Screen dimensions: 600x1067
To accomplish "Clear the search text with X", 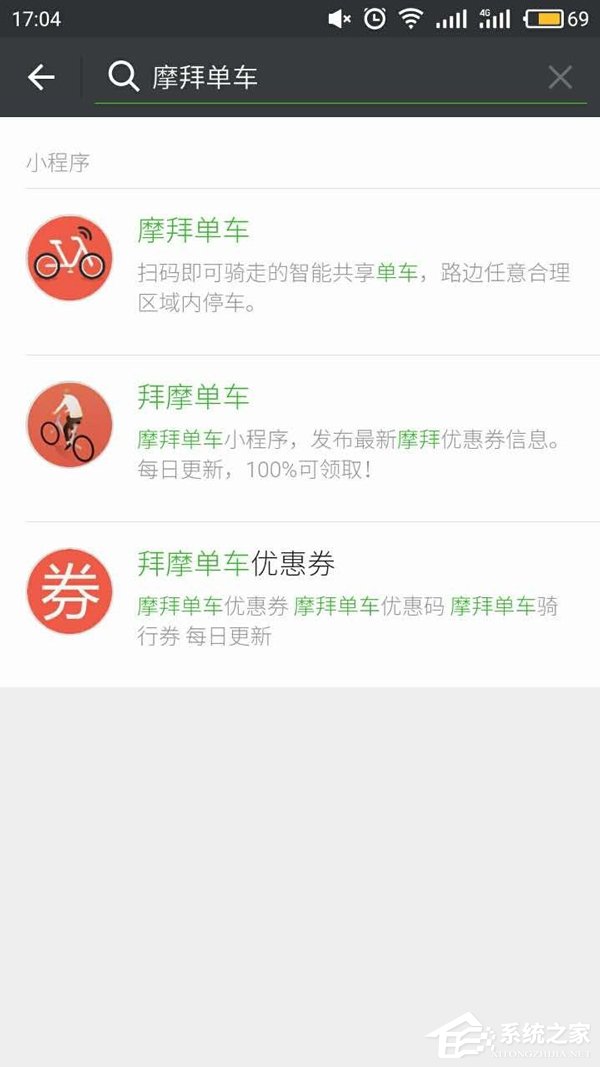I will (560, 77).
